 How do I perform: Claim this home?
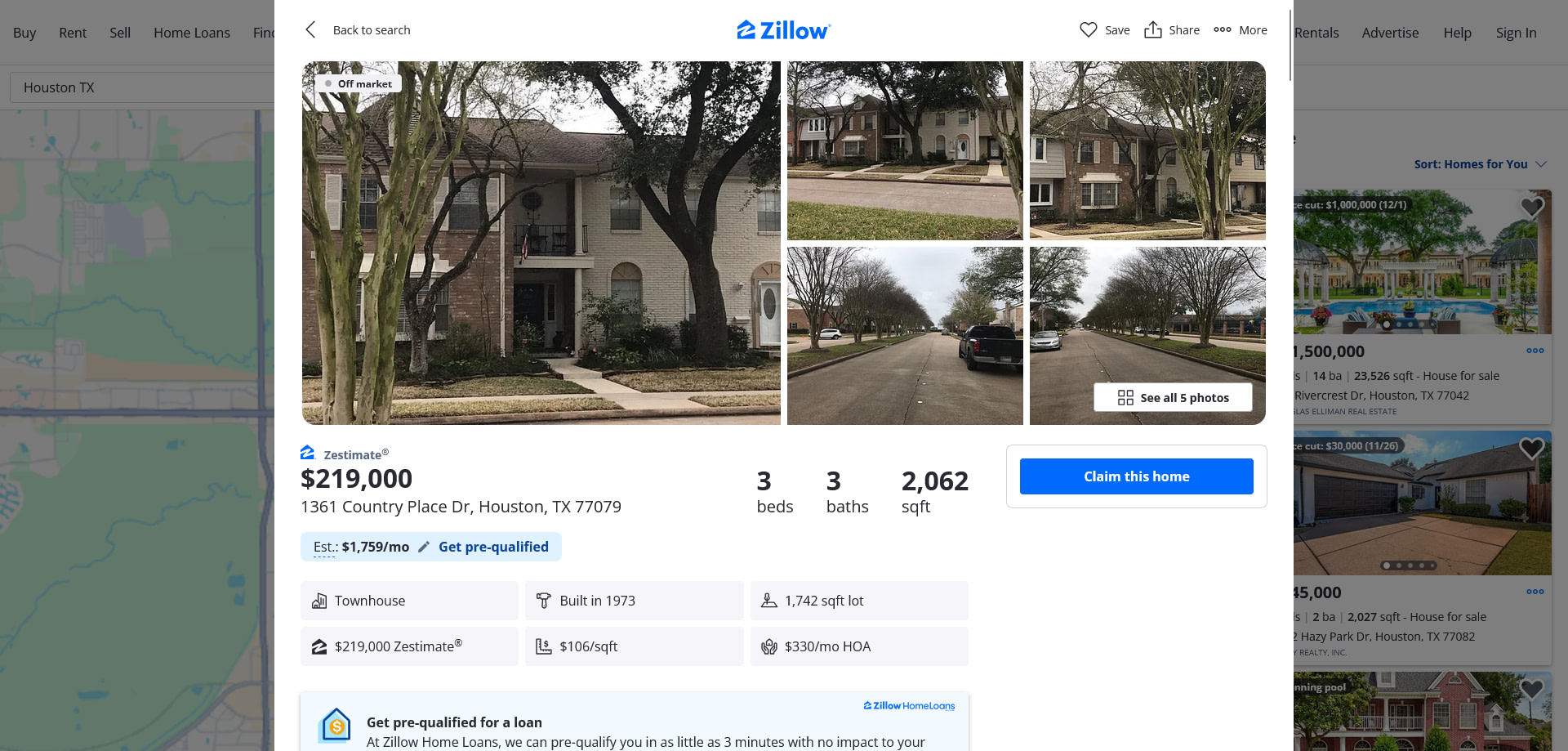click(1136, 476)
